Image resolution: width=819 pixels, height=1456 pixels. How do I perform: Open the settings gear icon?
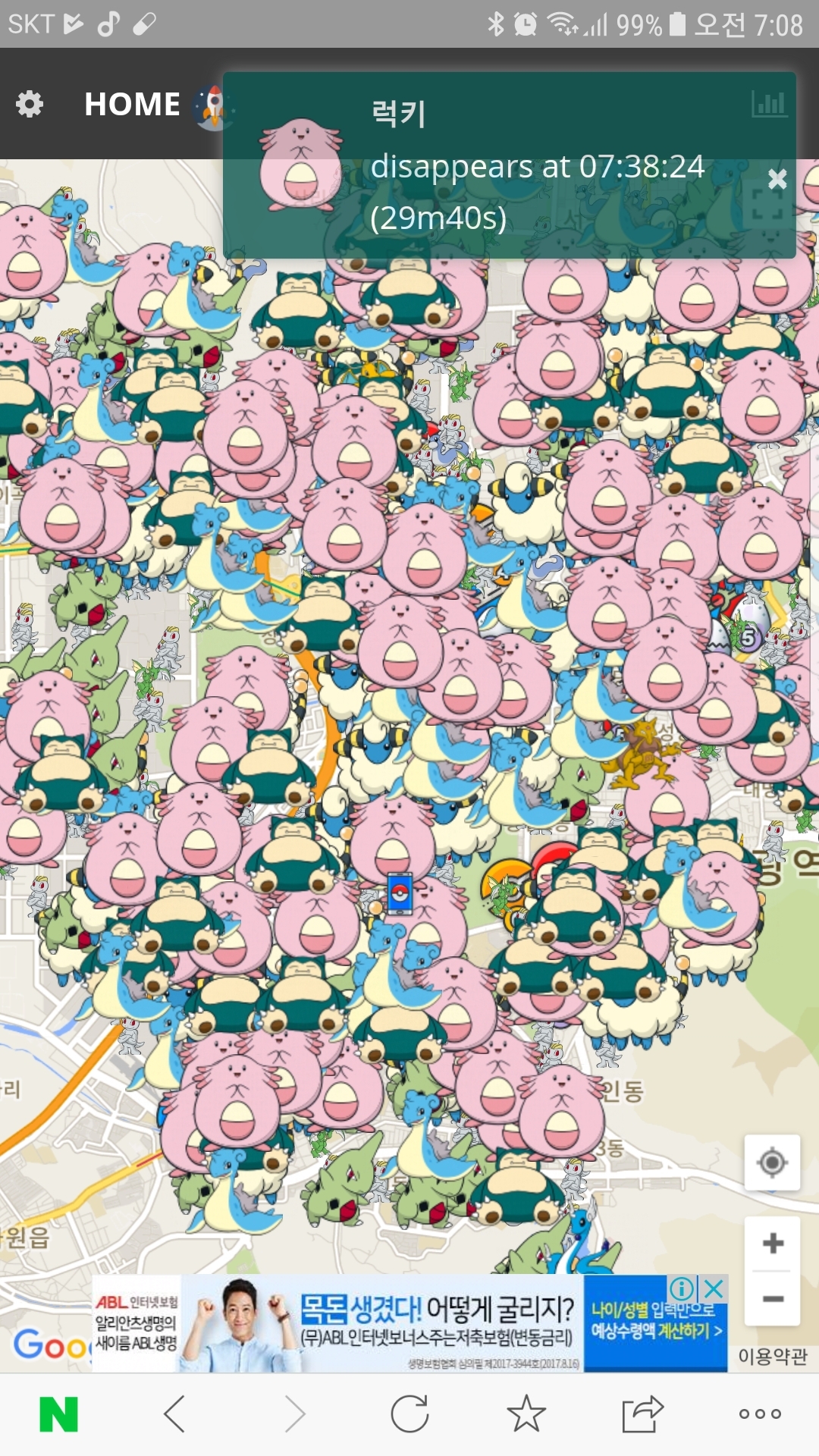click(x=30, y=104)
